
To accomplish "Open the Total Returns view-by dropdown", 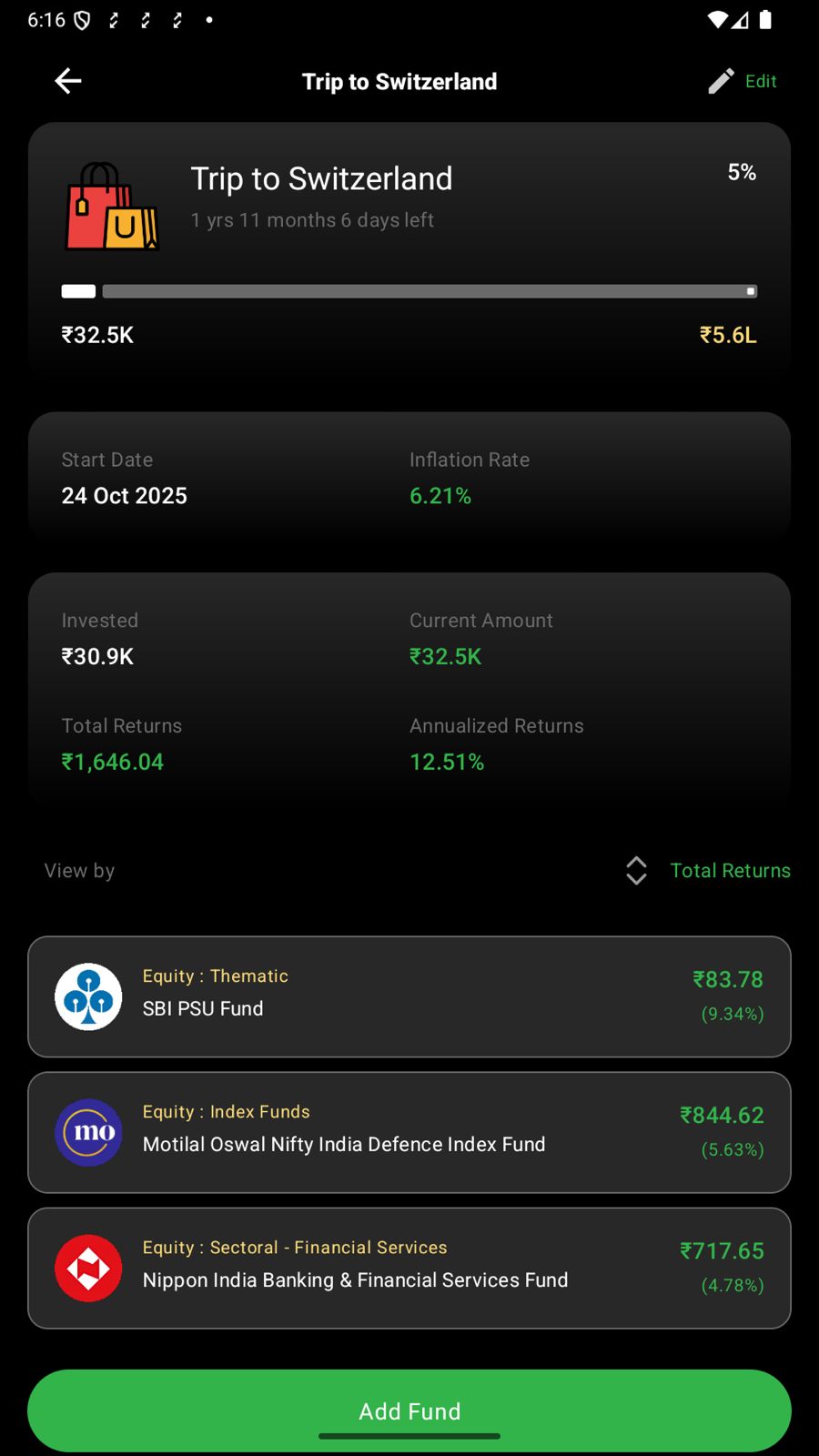I will tap(729, 870).
